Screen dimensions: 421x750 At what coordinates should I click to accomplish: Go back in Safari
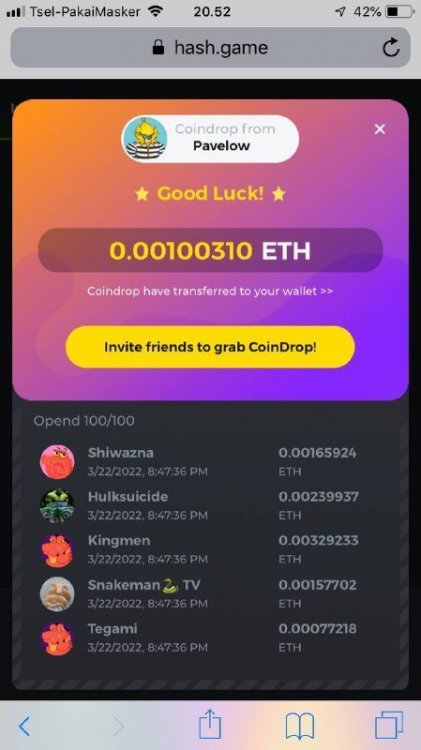point(24,727)
